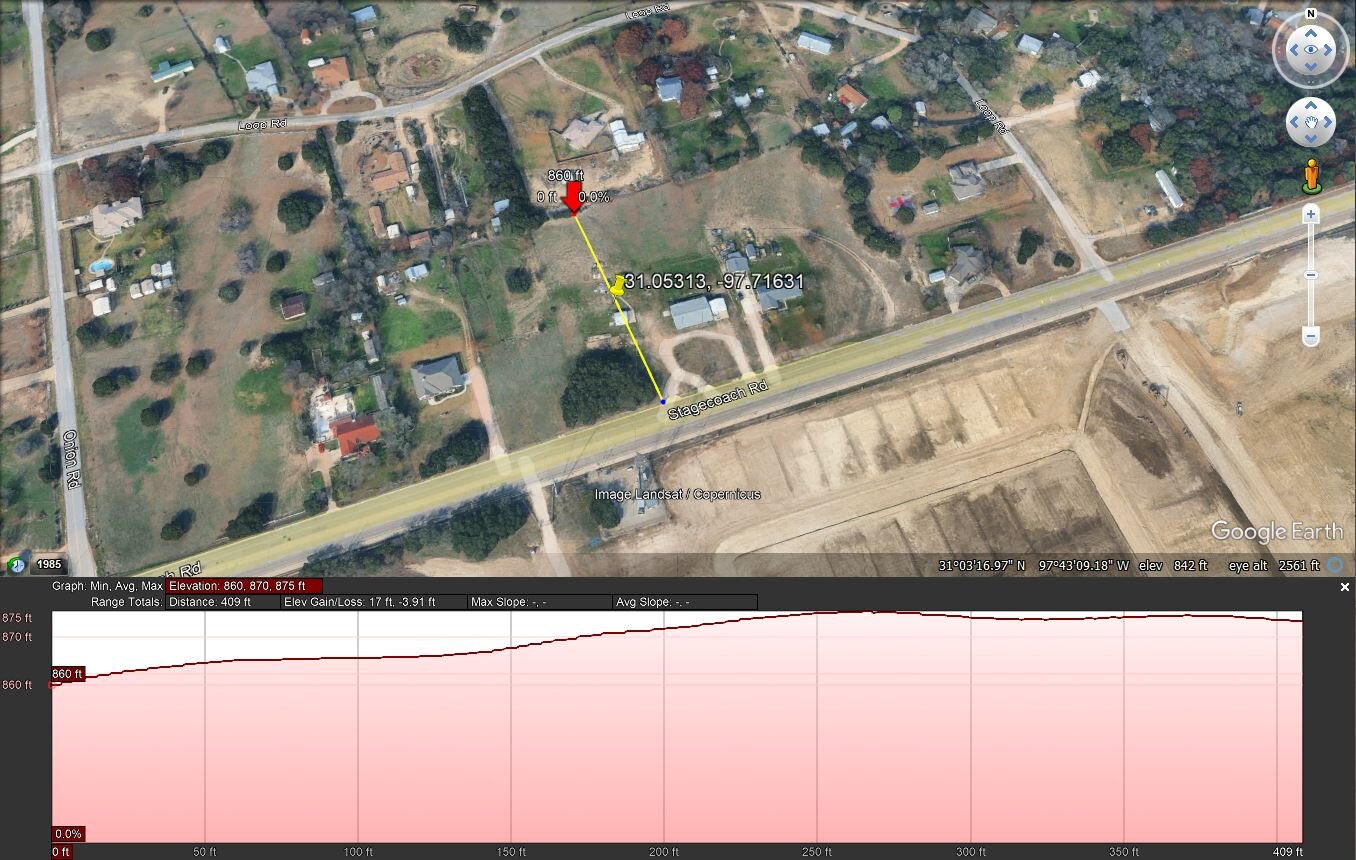Zoom in with the plus button

pos(1311,214)
